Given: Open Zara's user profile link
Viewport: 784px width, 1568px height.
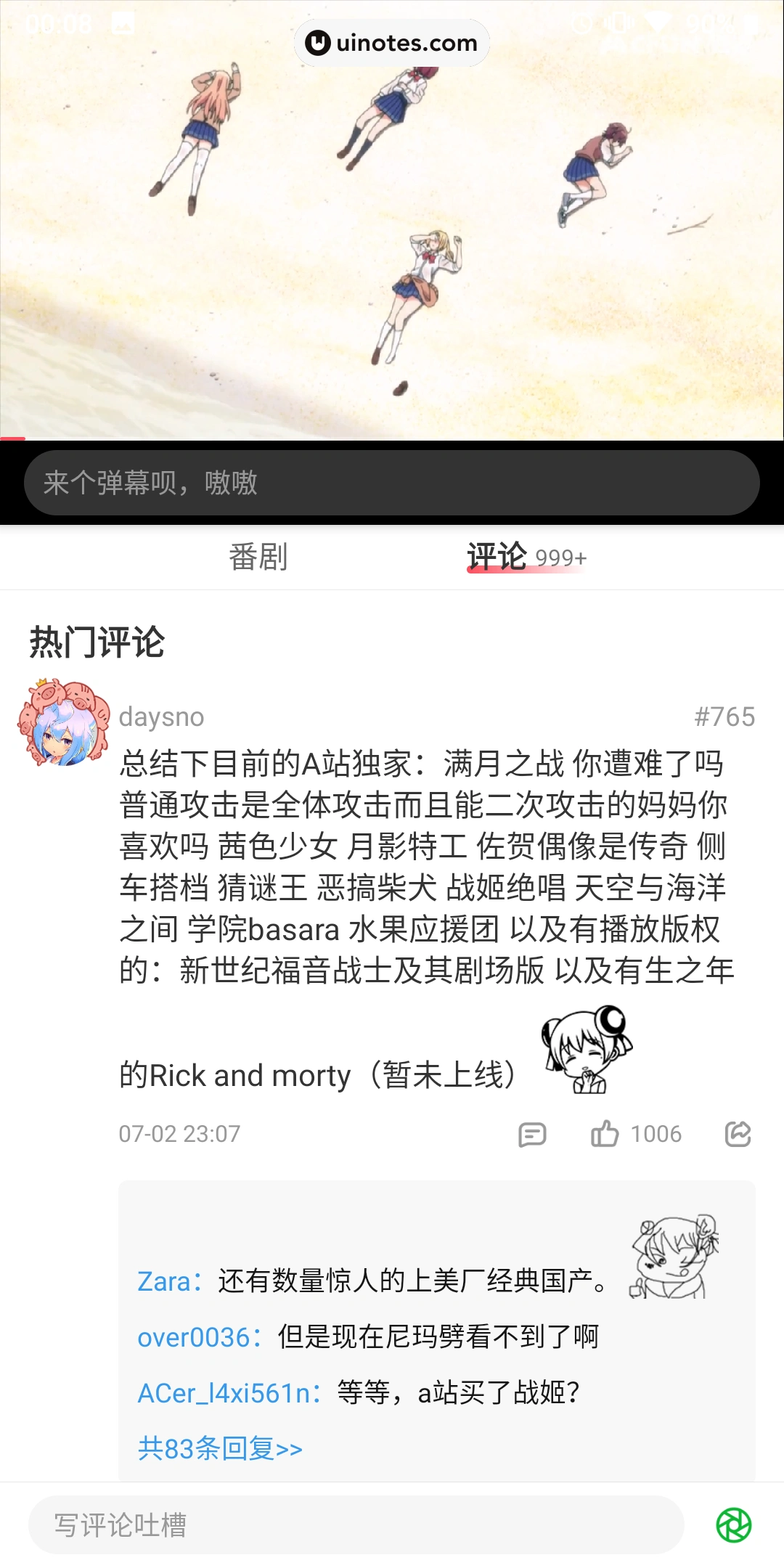Looking at the screenshot, I should click(164, 1281).
